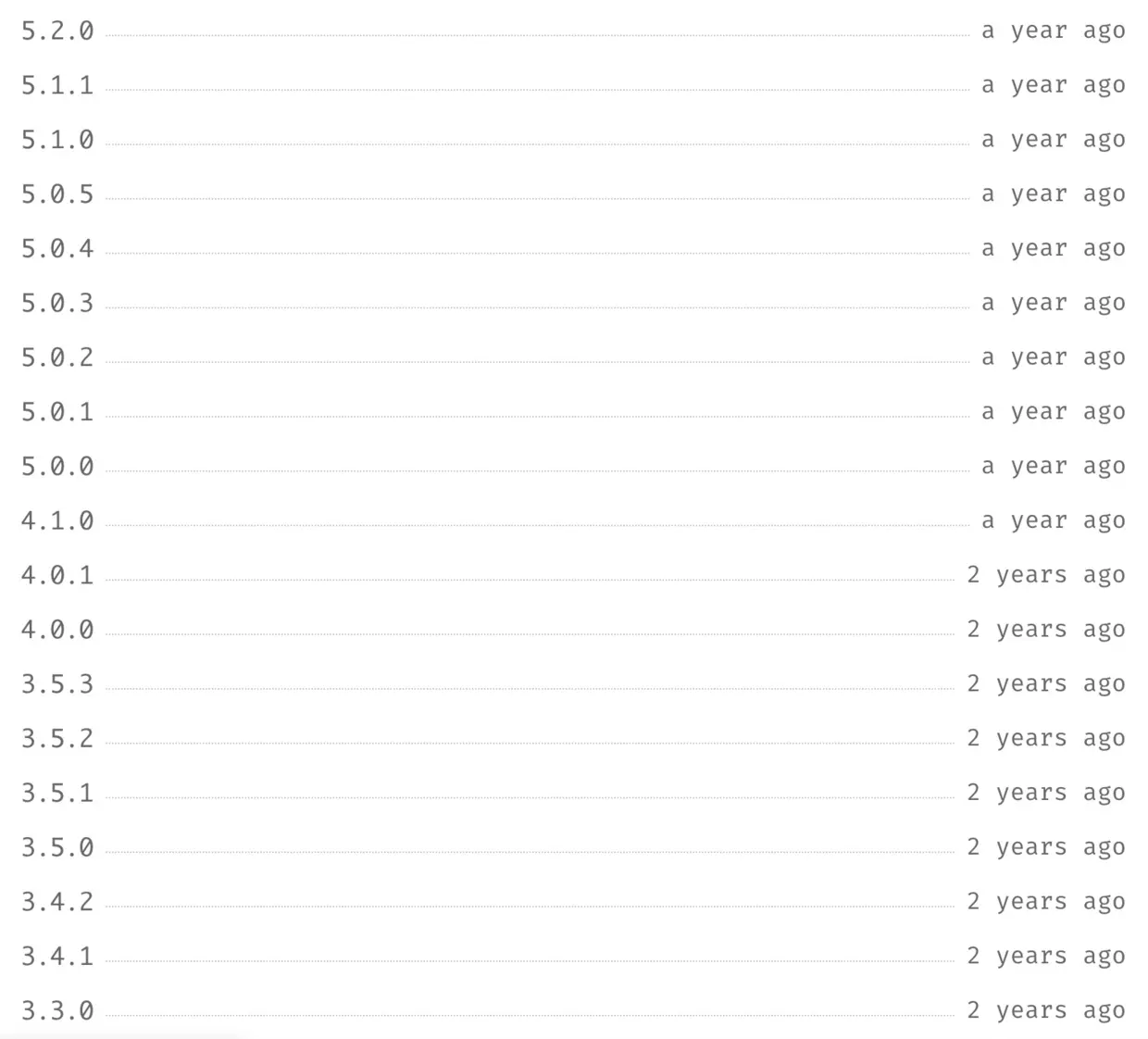The width and height of the screenshot is (1148, 1039).
Task: Open version 3.4.2
Action: [57, 902]
